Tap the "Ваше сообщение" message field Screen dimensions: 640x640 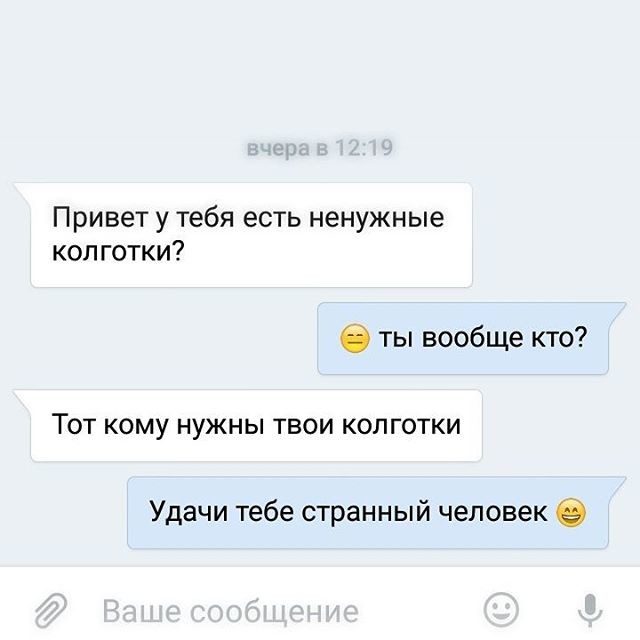click(230, 610)
